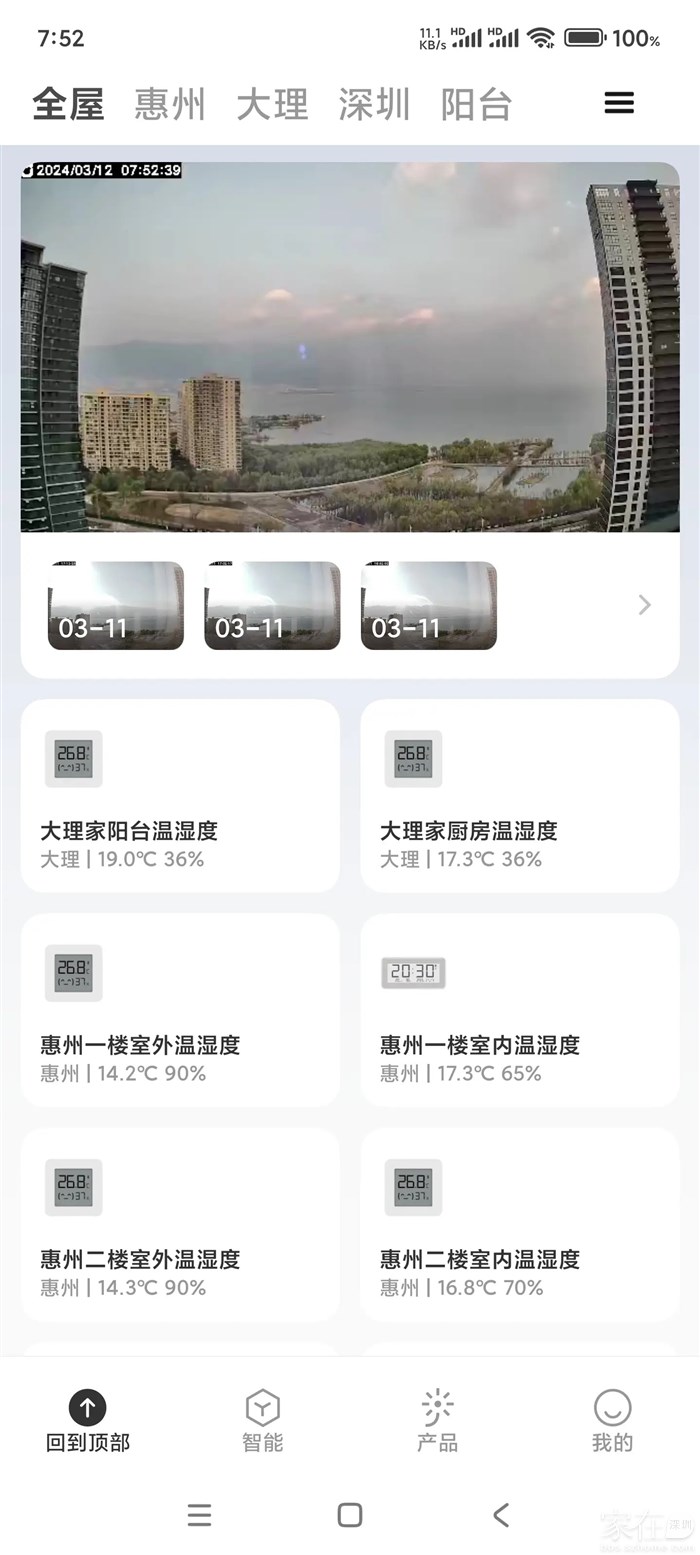Open the live camera view
The height and width of the screenshot is (1555, 700).
tap(350, 347)
